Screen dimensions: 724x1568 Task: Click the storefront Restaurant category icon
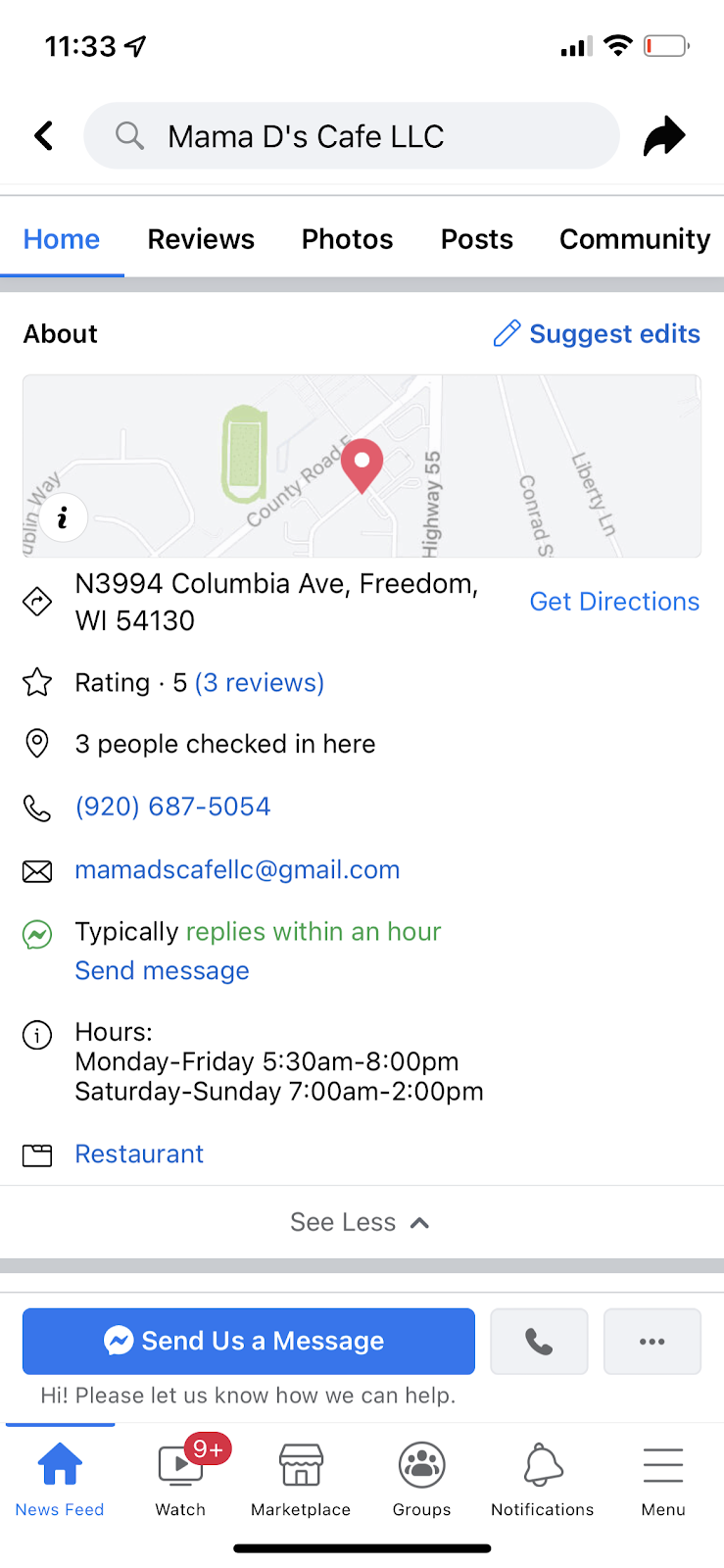pos(37,1154)
